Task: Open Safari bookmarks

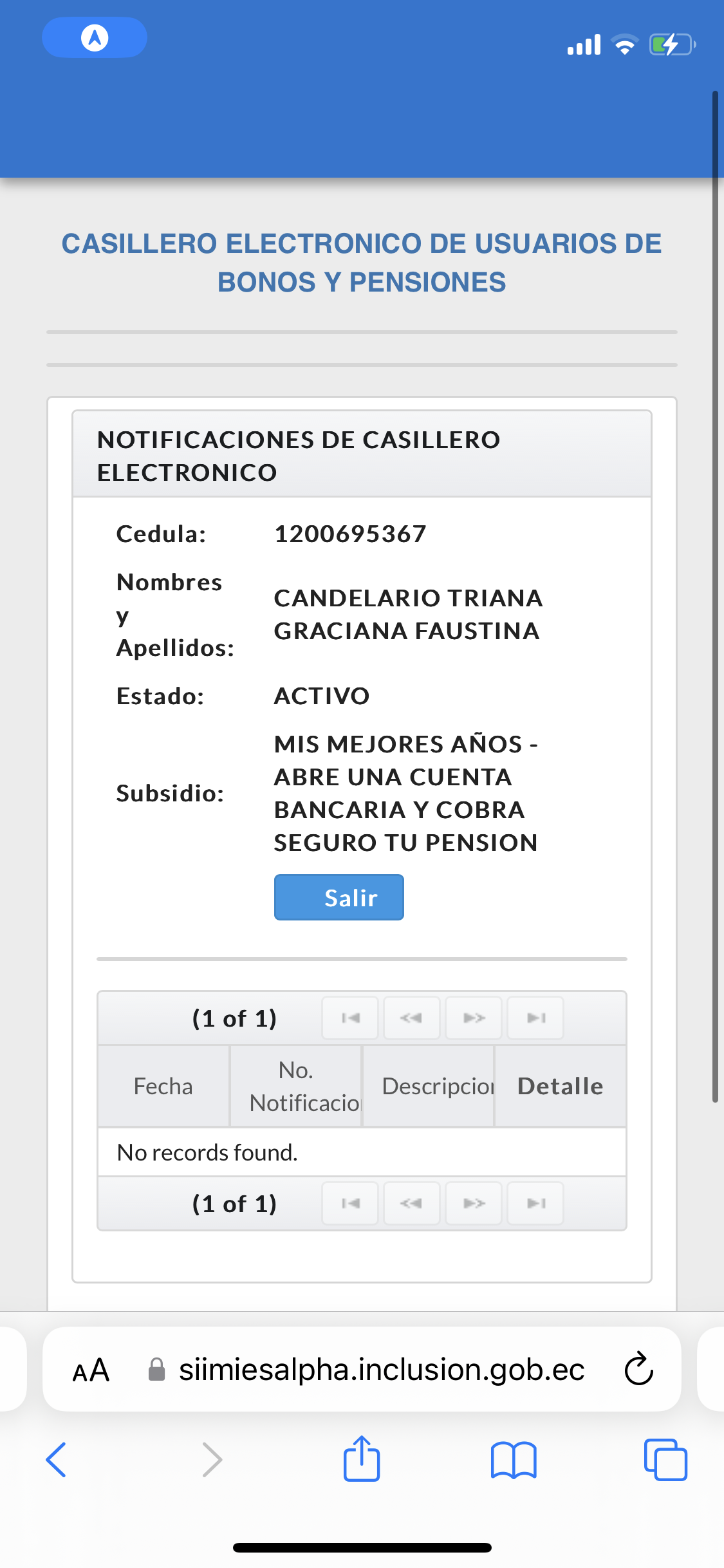Action: tap(513, 1459)
